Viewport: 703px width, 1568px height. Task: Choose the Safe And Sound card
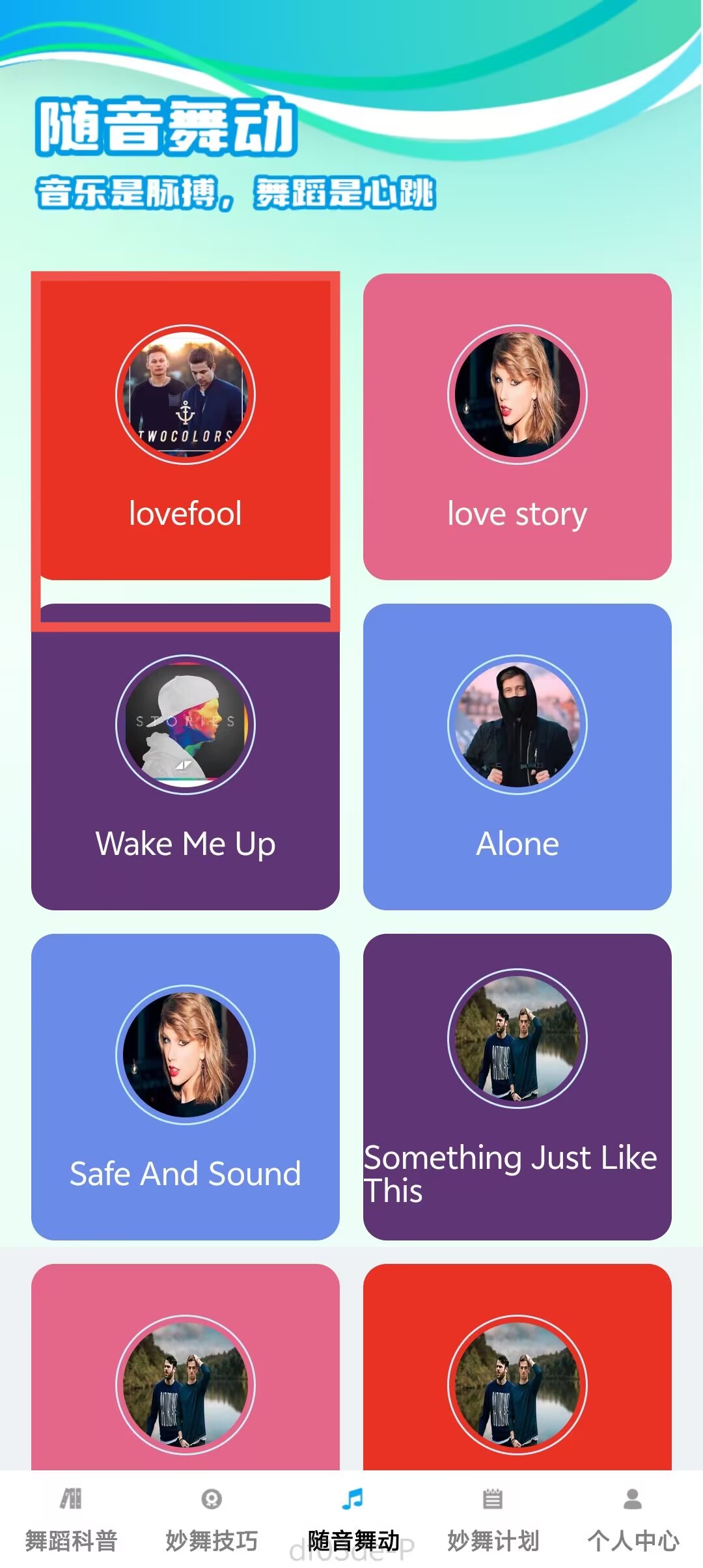click(x=186, y=1087)
